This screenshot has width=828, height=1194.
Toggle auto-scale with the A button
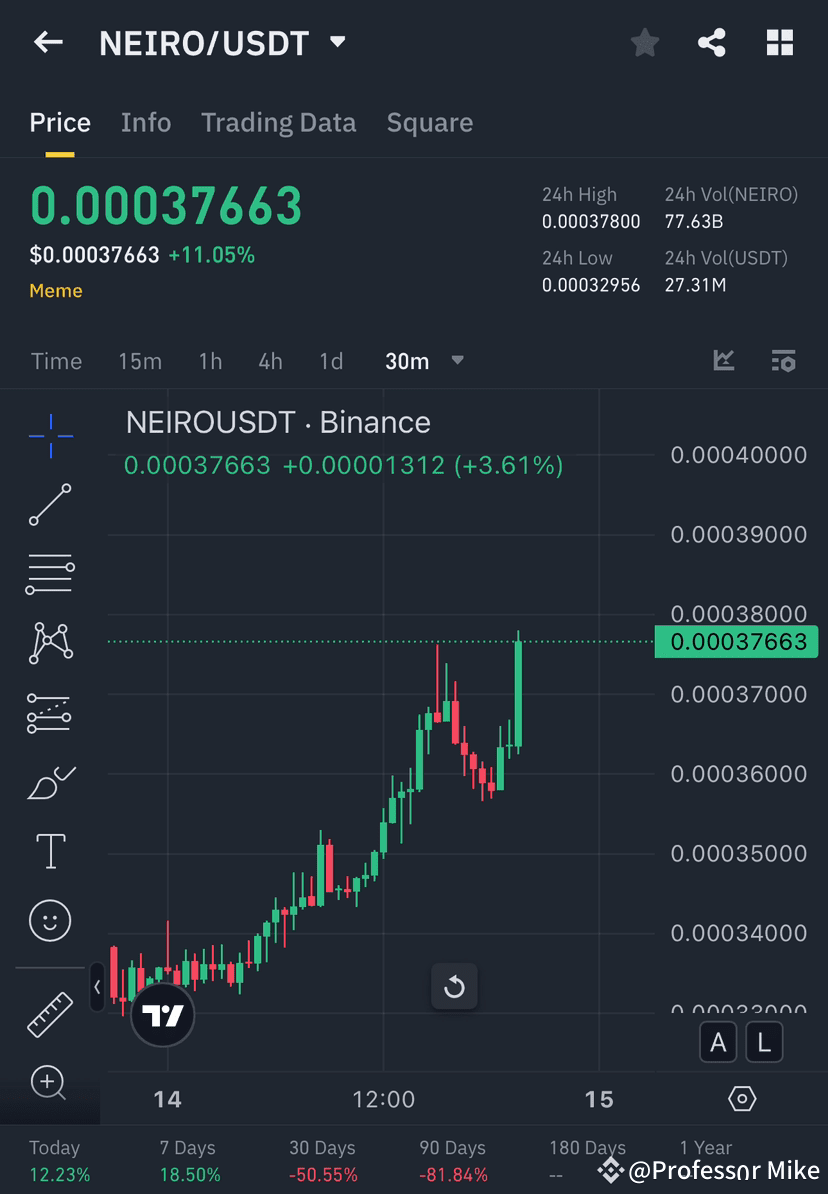click(718, 1042)
